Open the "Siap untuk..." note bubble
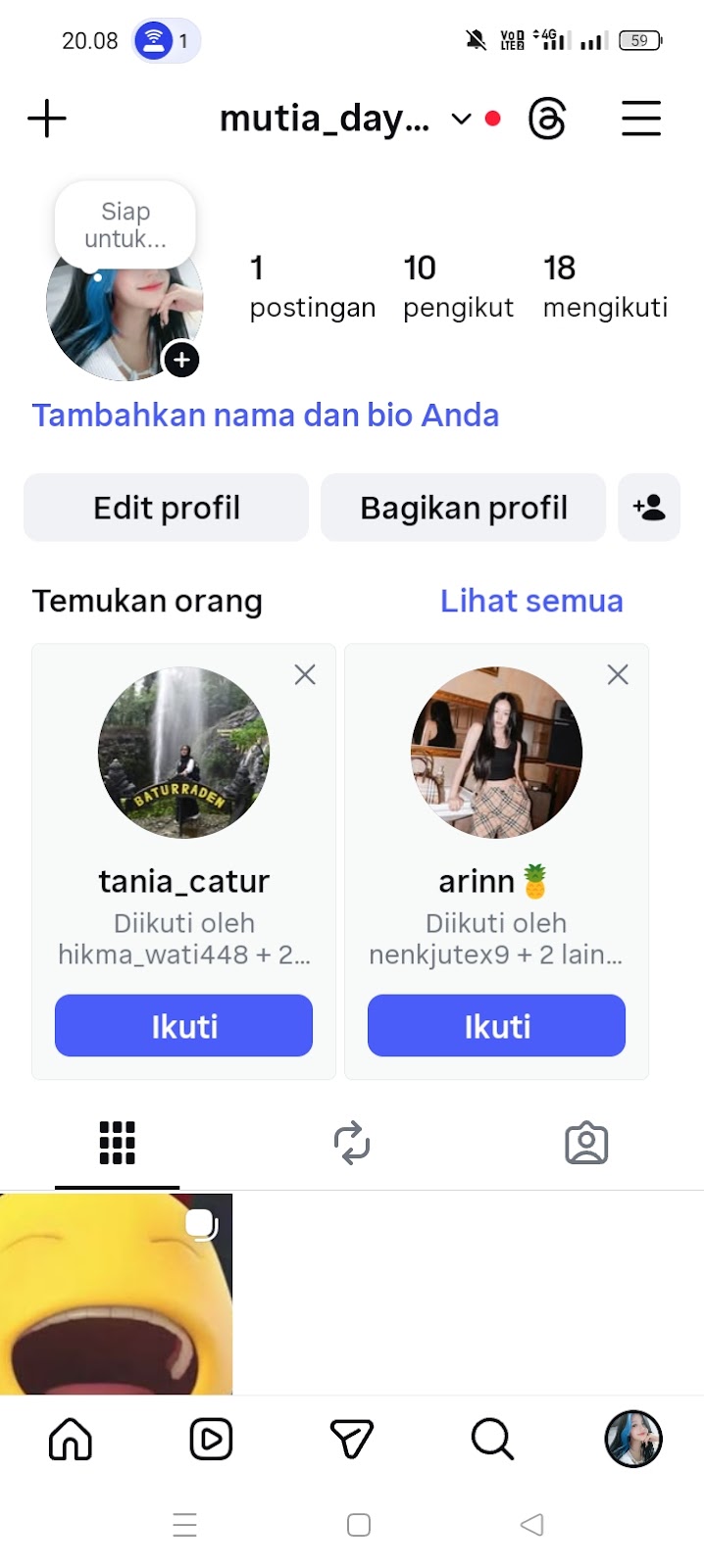Screen dimensions: 704x1568 tap(126, 224)
